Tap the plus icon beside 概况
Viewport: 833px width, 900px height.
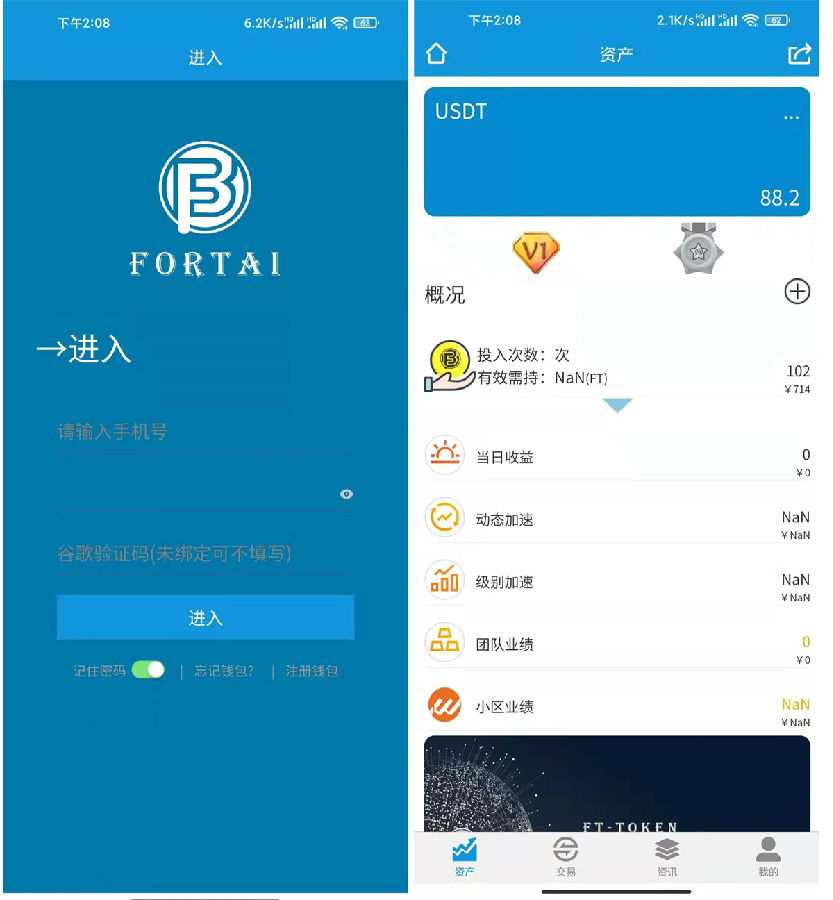797,291
